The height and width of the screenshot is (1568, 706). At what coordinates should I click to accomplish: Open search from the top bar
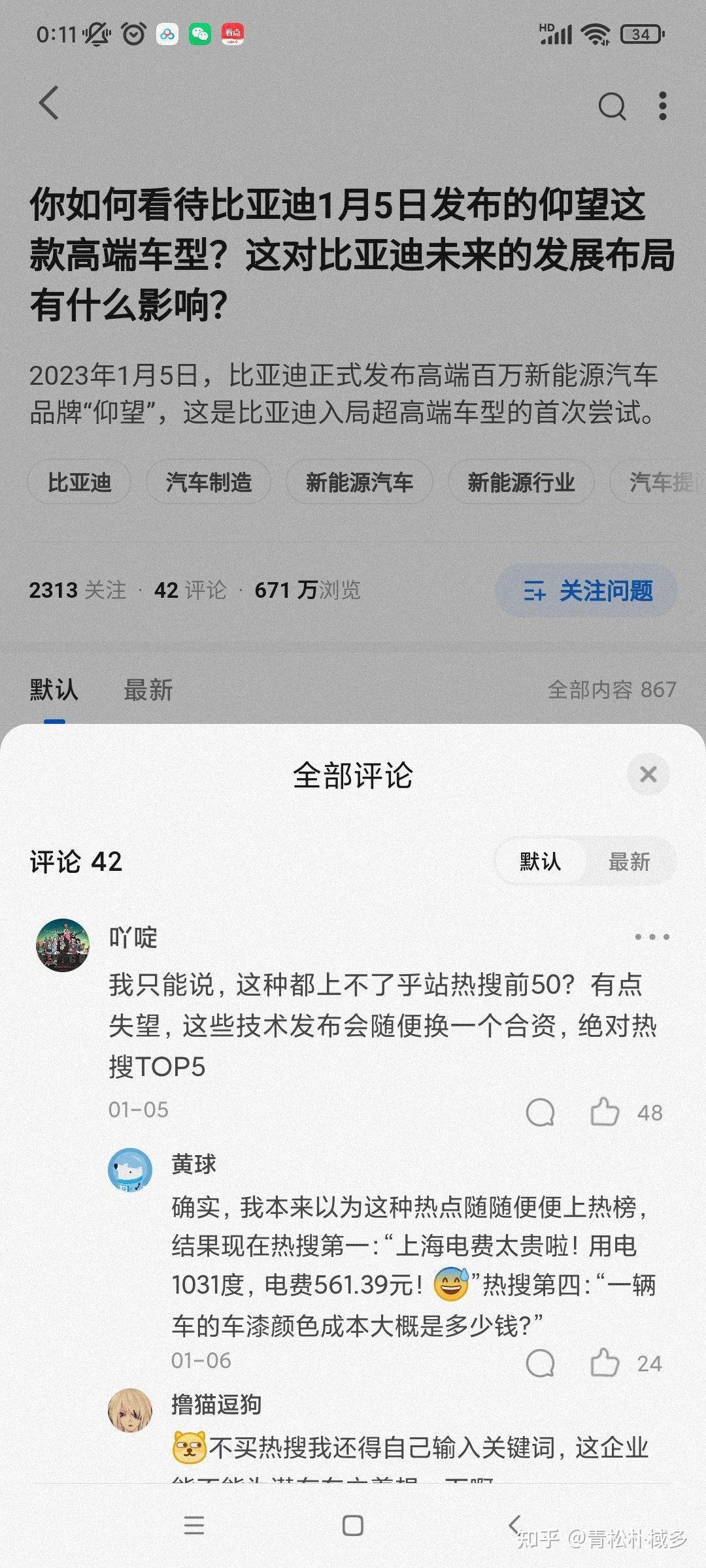[x=612, y=106]
